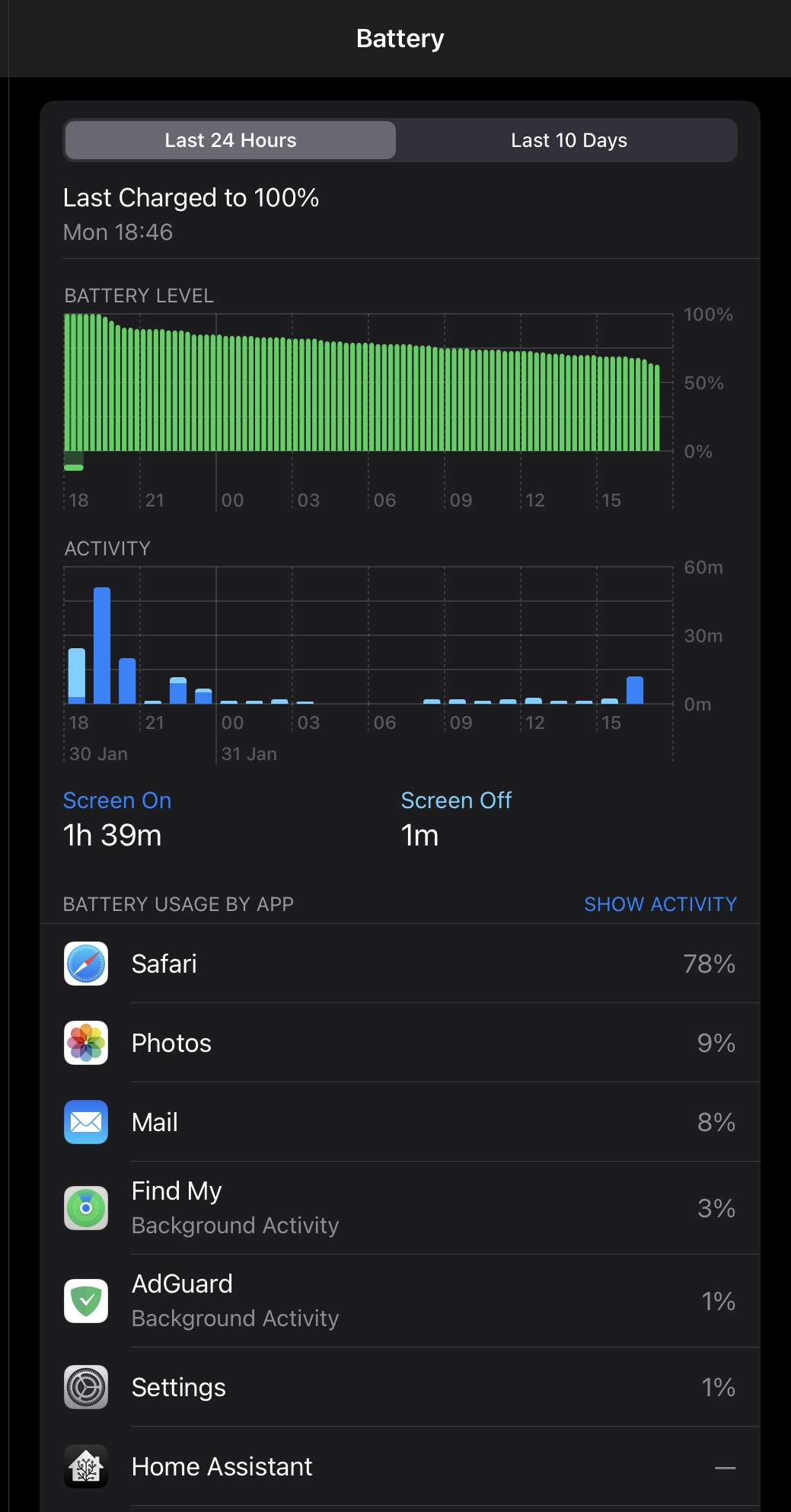Switch to the Last 10 Days view
This screenshot has height=1512, width=791.
coord(568,140)
